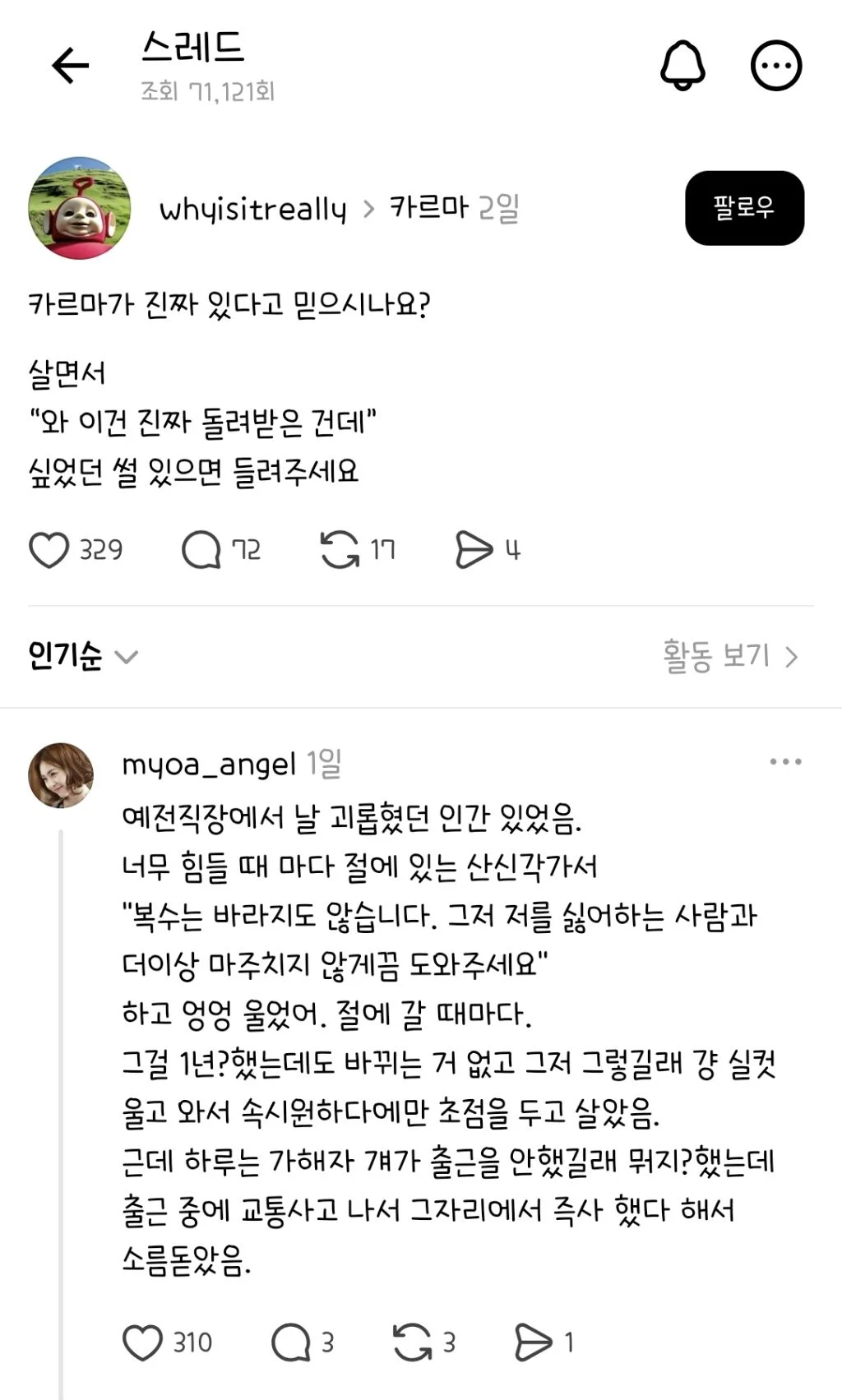Like myoa_angel's reply with 310 likes
This screenshot has width=842, height=1400.
142,1342
